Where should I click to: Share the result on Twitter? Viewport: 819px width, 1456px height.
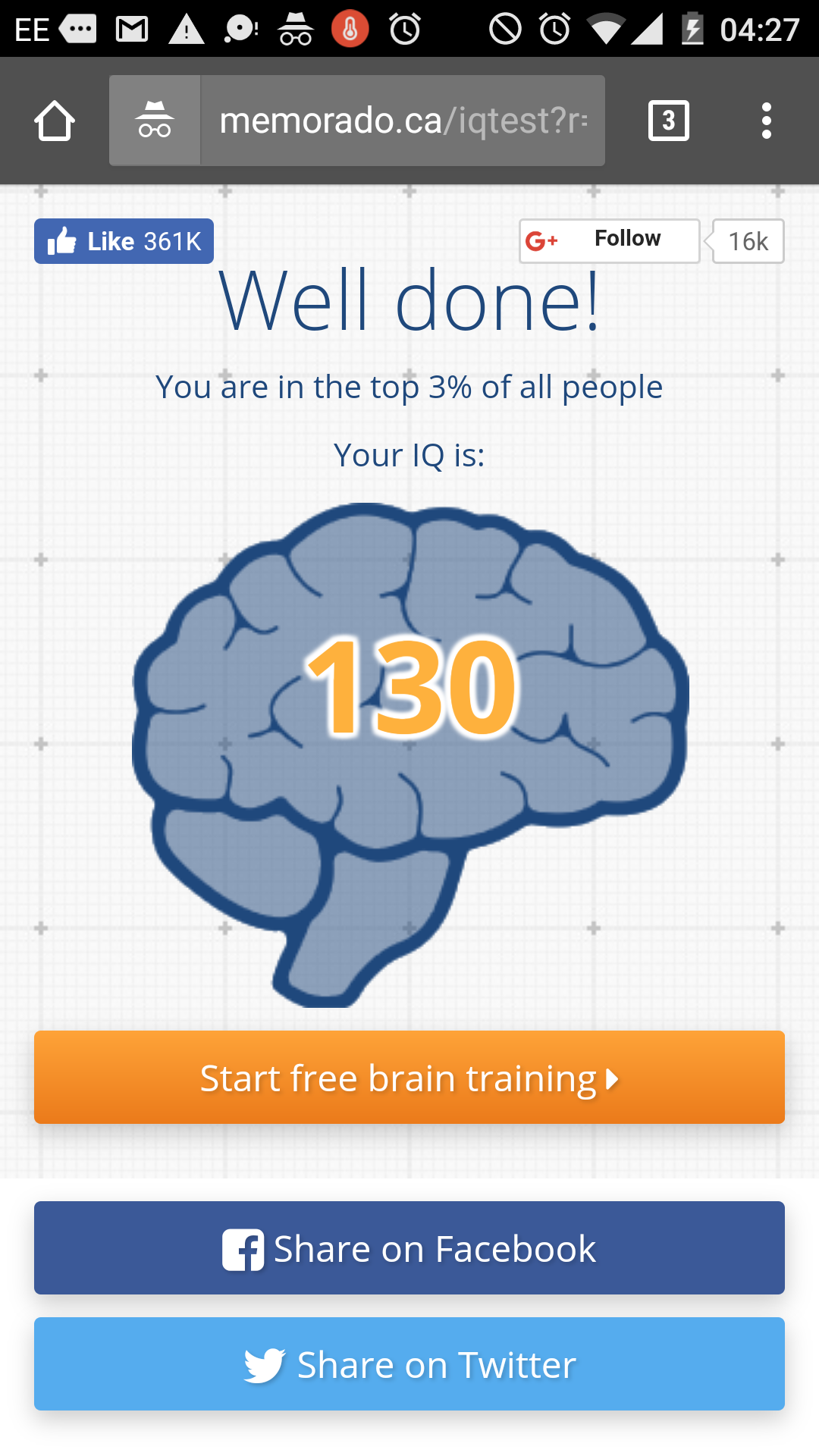point(409,1363)
